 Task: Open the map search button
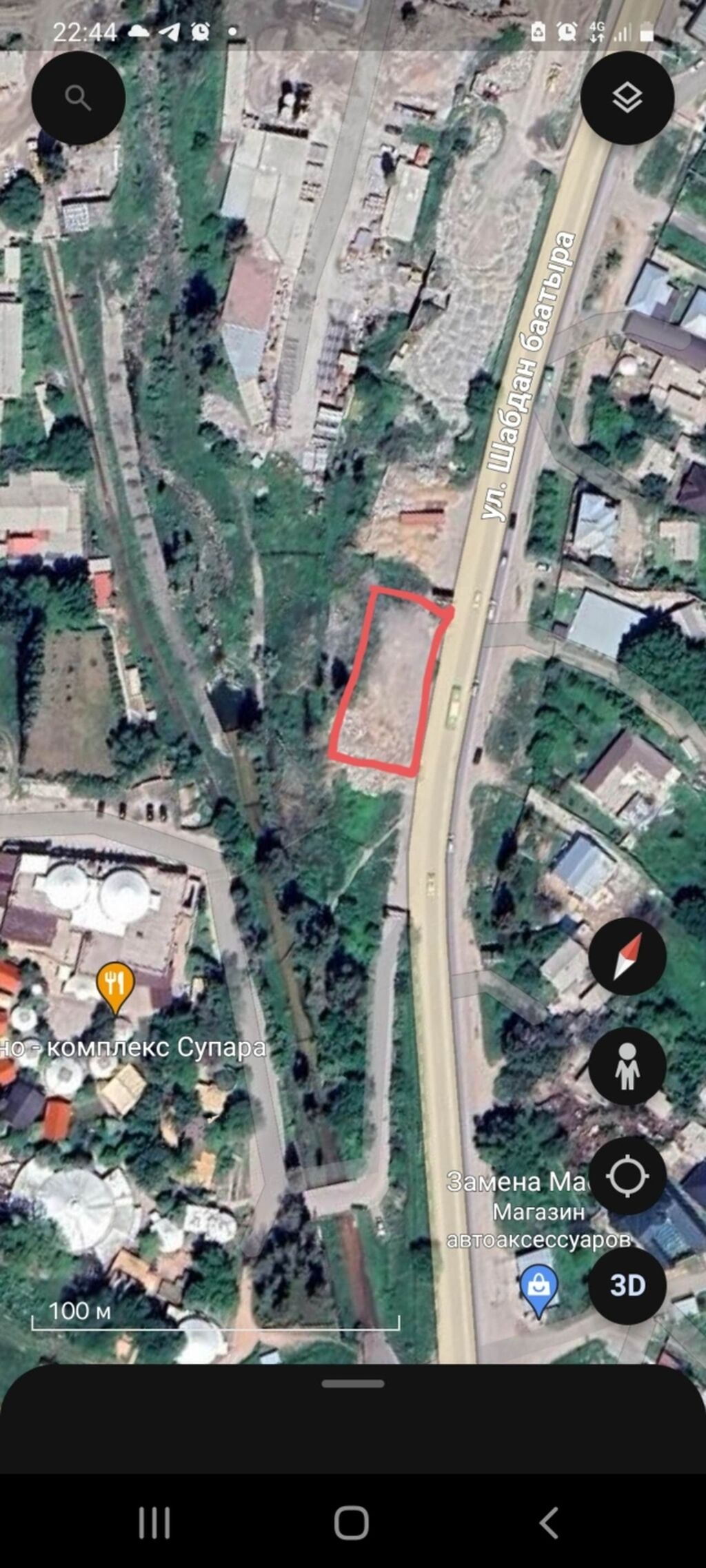click(x=78, y=98)
